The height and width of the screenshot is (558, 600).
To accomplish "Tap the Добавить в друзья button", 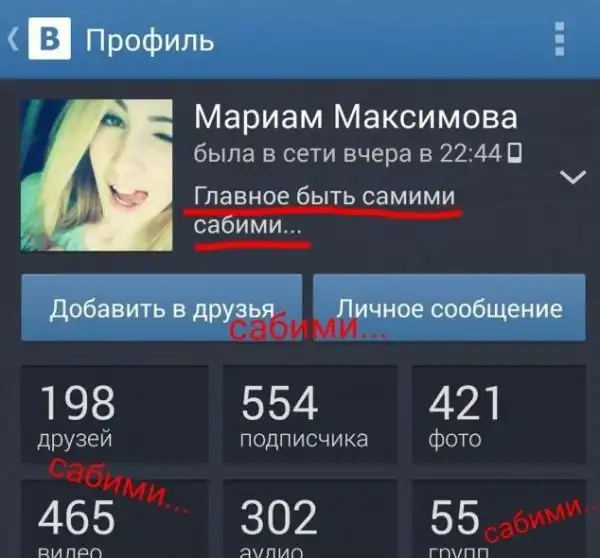I will (x=161, y=308).
